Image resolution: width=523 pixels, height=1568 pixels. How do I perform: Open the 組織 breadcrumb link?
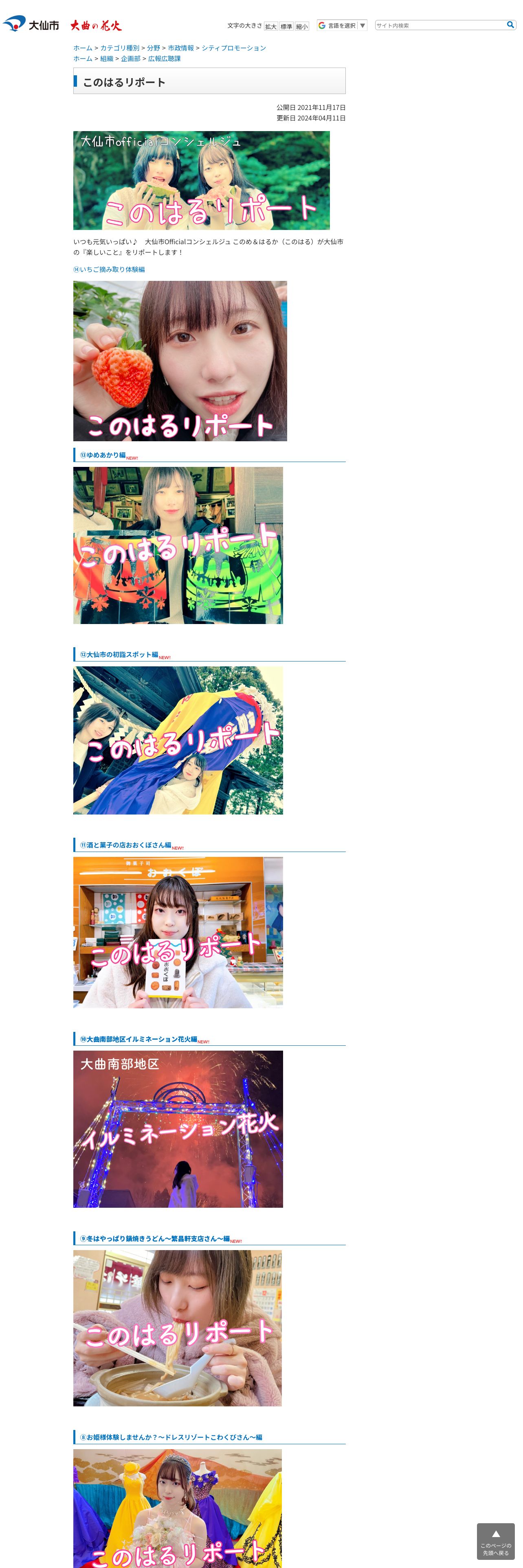coord(107,59)
